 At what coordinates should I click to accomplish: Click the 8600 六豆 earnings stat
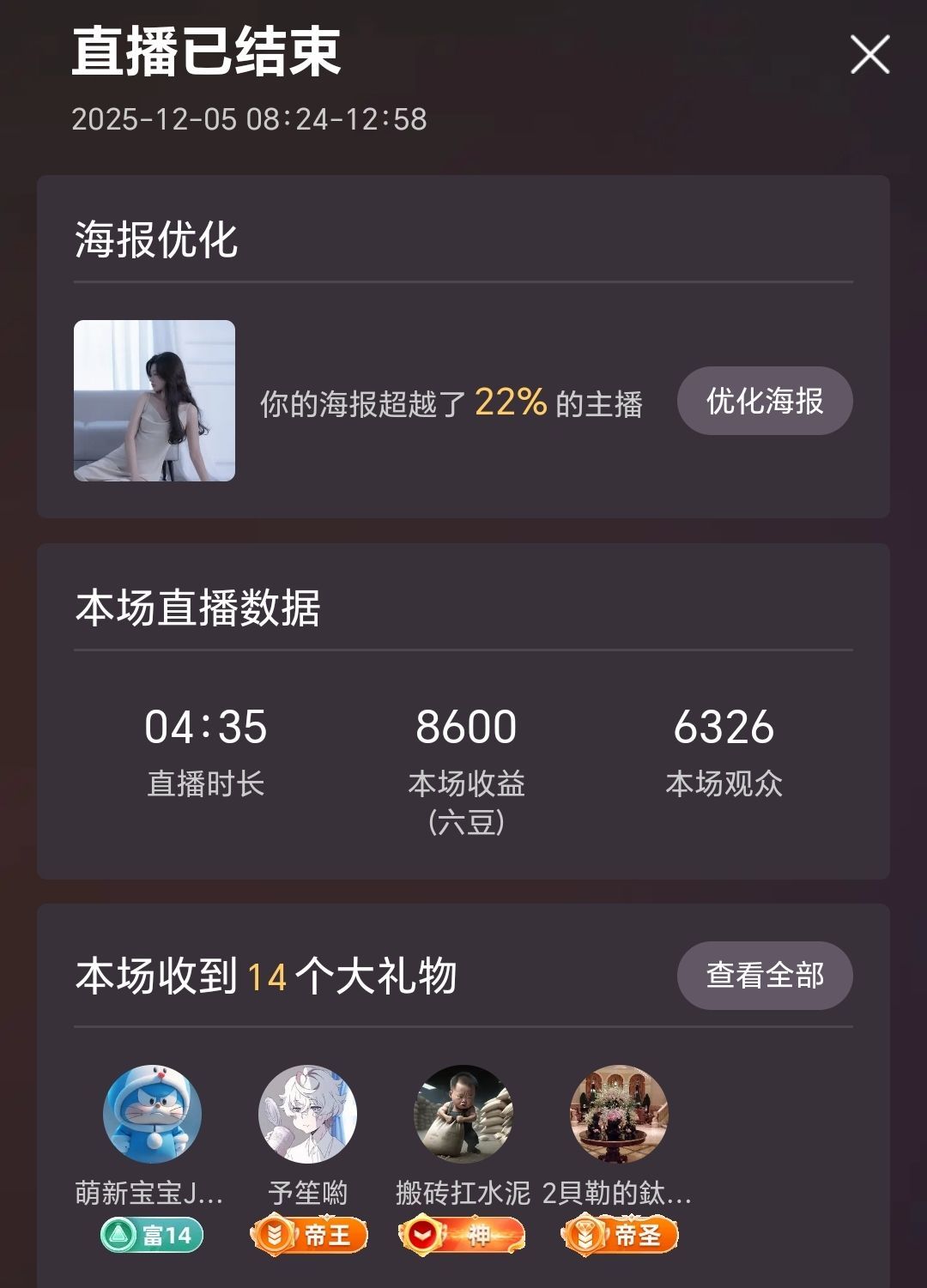point(463,728)
